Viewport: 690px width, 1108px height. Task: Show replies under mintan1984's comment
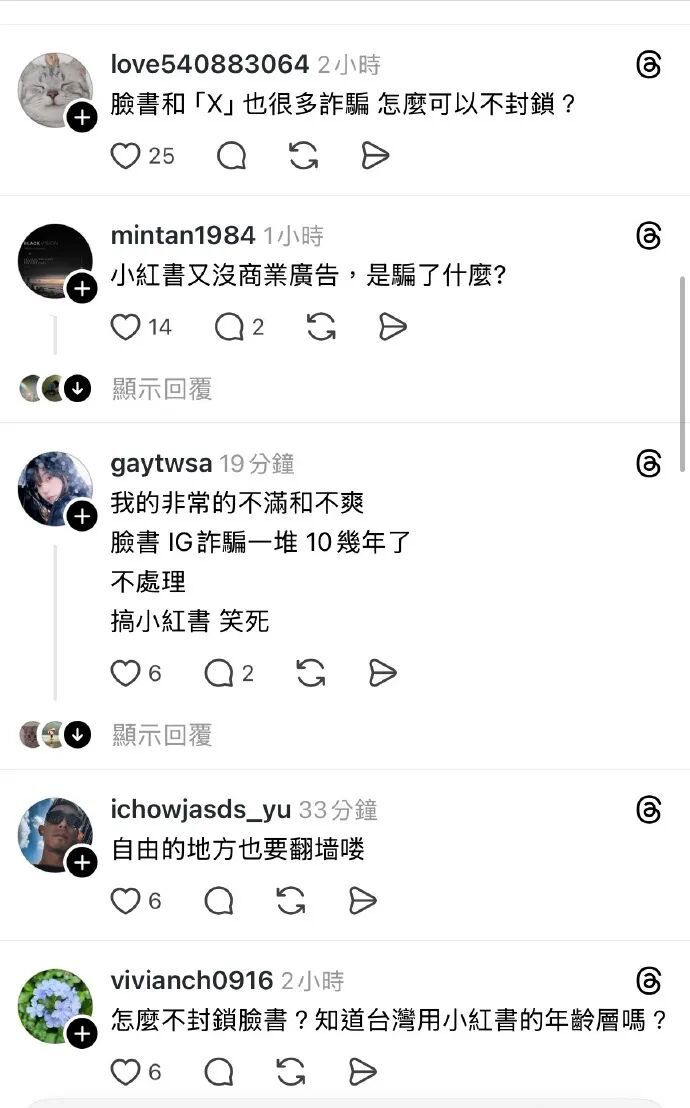(x=162, y=389)
